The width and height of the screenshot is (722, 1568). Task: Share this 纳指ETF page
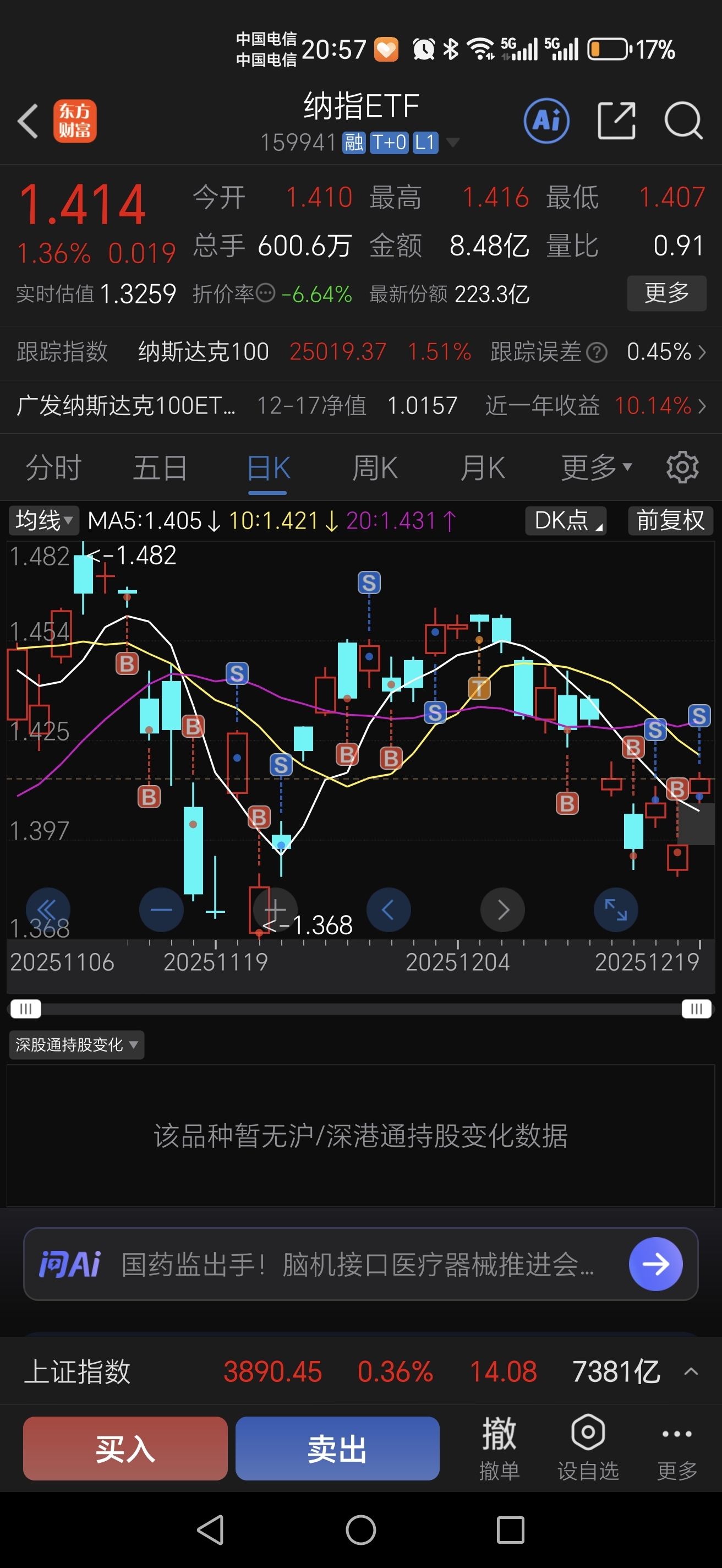[x=616, y=121]
